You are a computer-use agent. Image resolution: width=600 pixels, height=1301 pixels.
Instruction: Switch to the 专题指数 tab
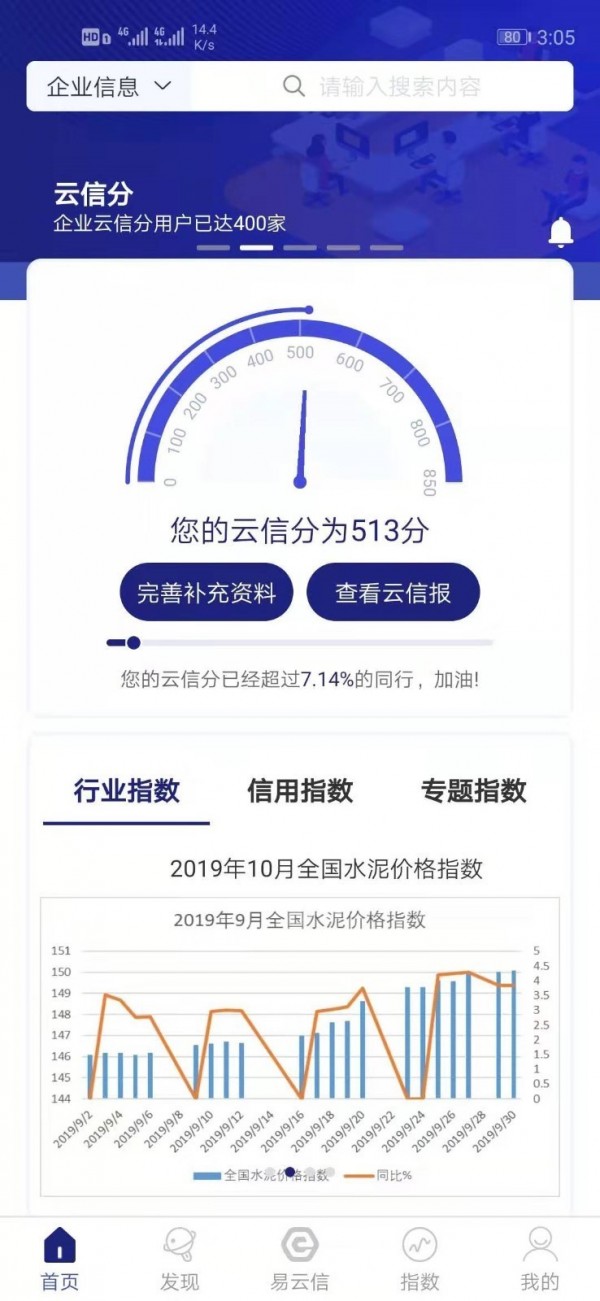(473, 791)
